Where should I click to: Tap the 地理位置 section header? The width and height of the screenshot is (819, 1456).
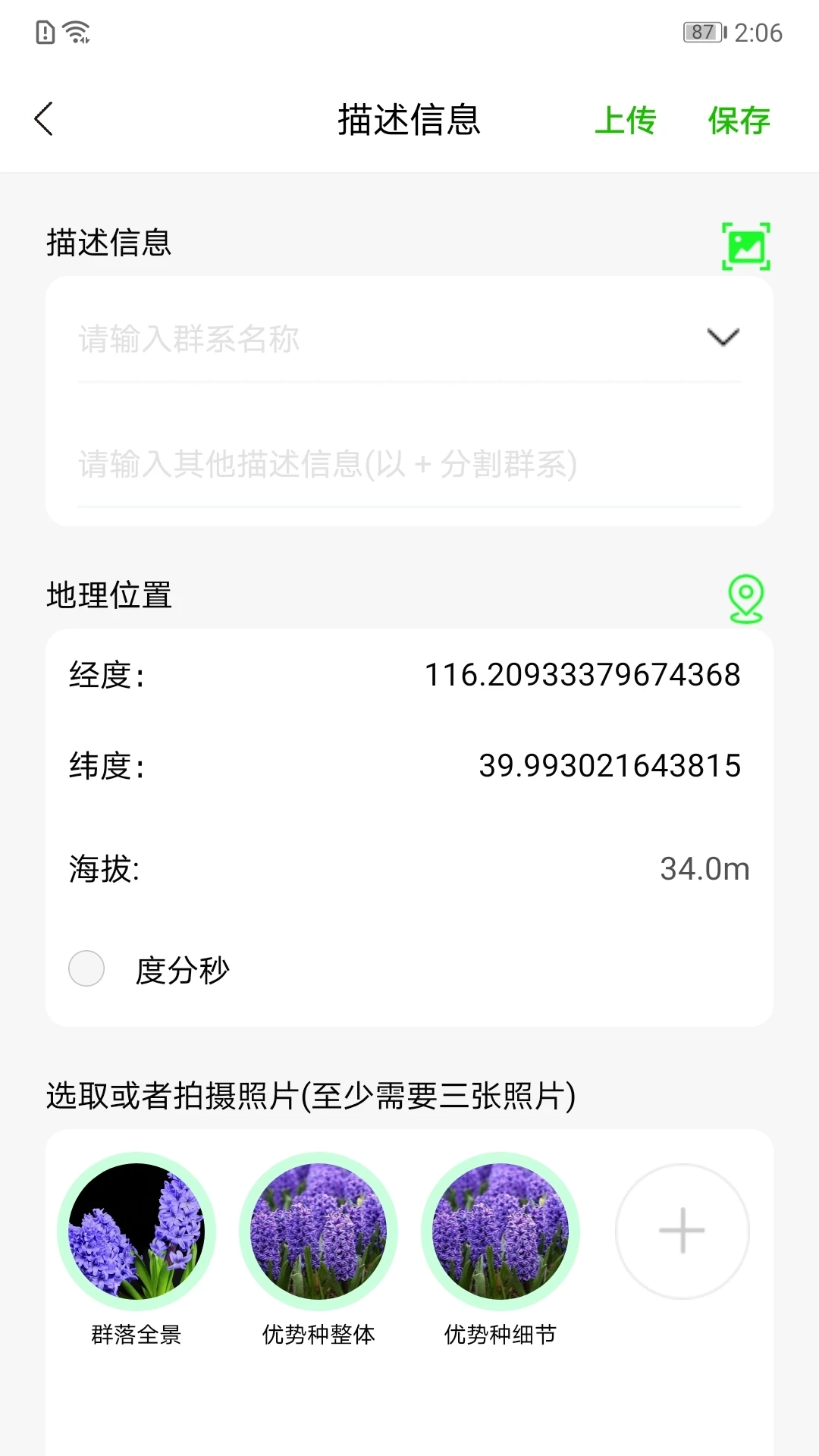(x=108, y=596)
